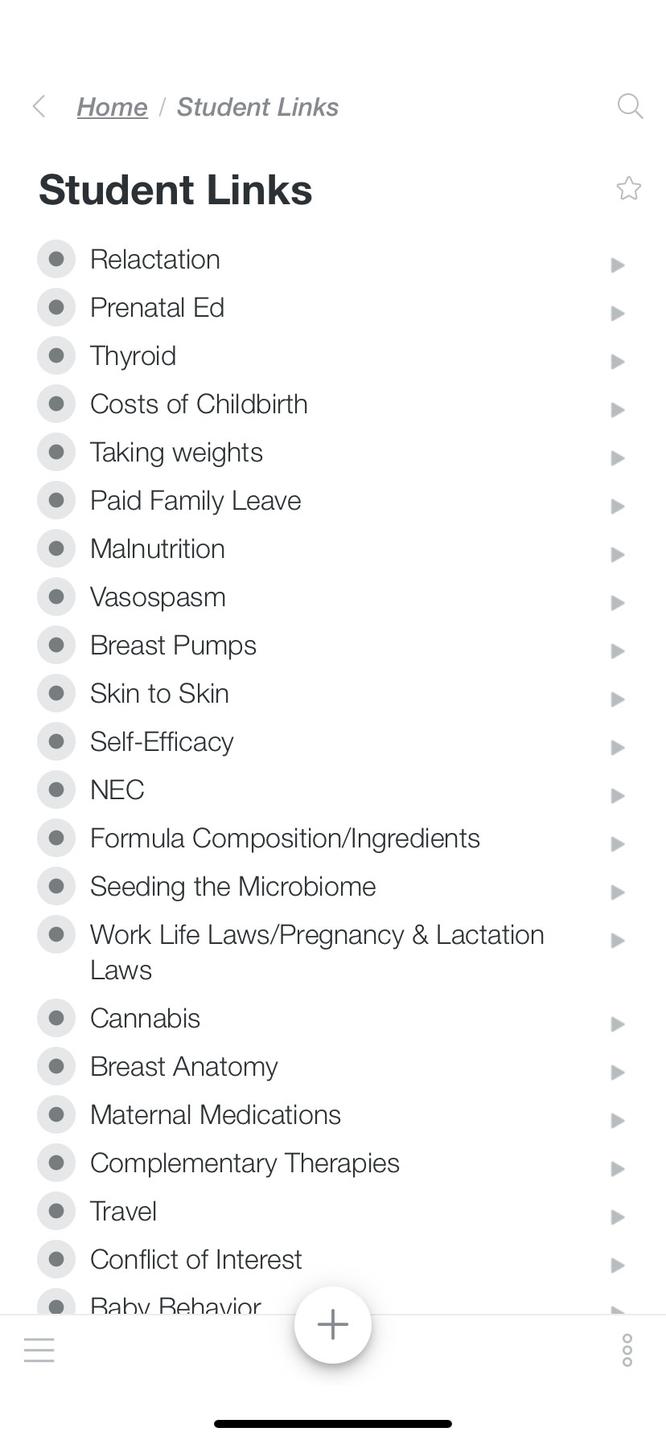
Task: Select the Vasospasm item
Action: coord(158,597)
